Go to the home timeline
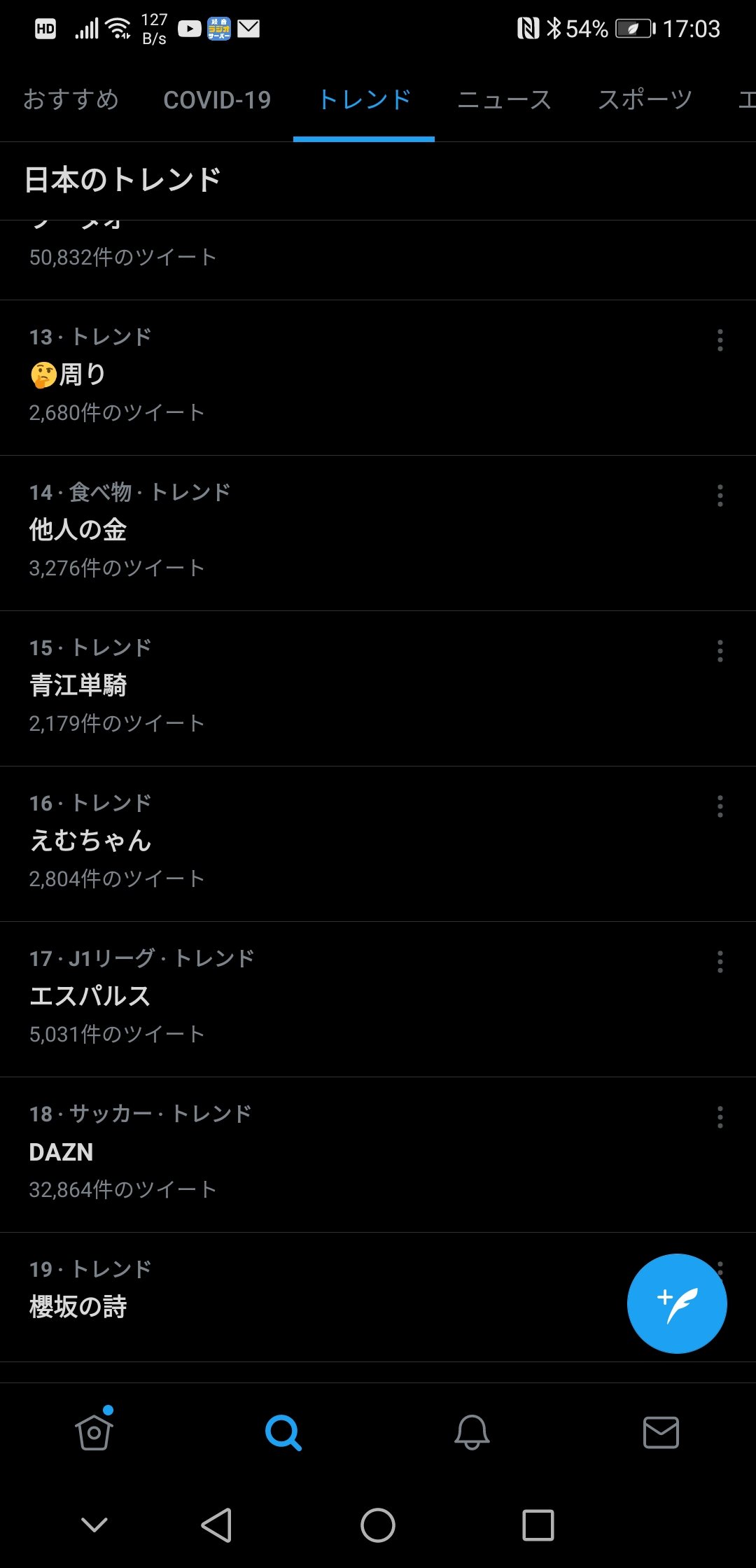This screenshot has width=756, height=1568. tap(94, 1432)
